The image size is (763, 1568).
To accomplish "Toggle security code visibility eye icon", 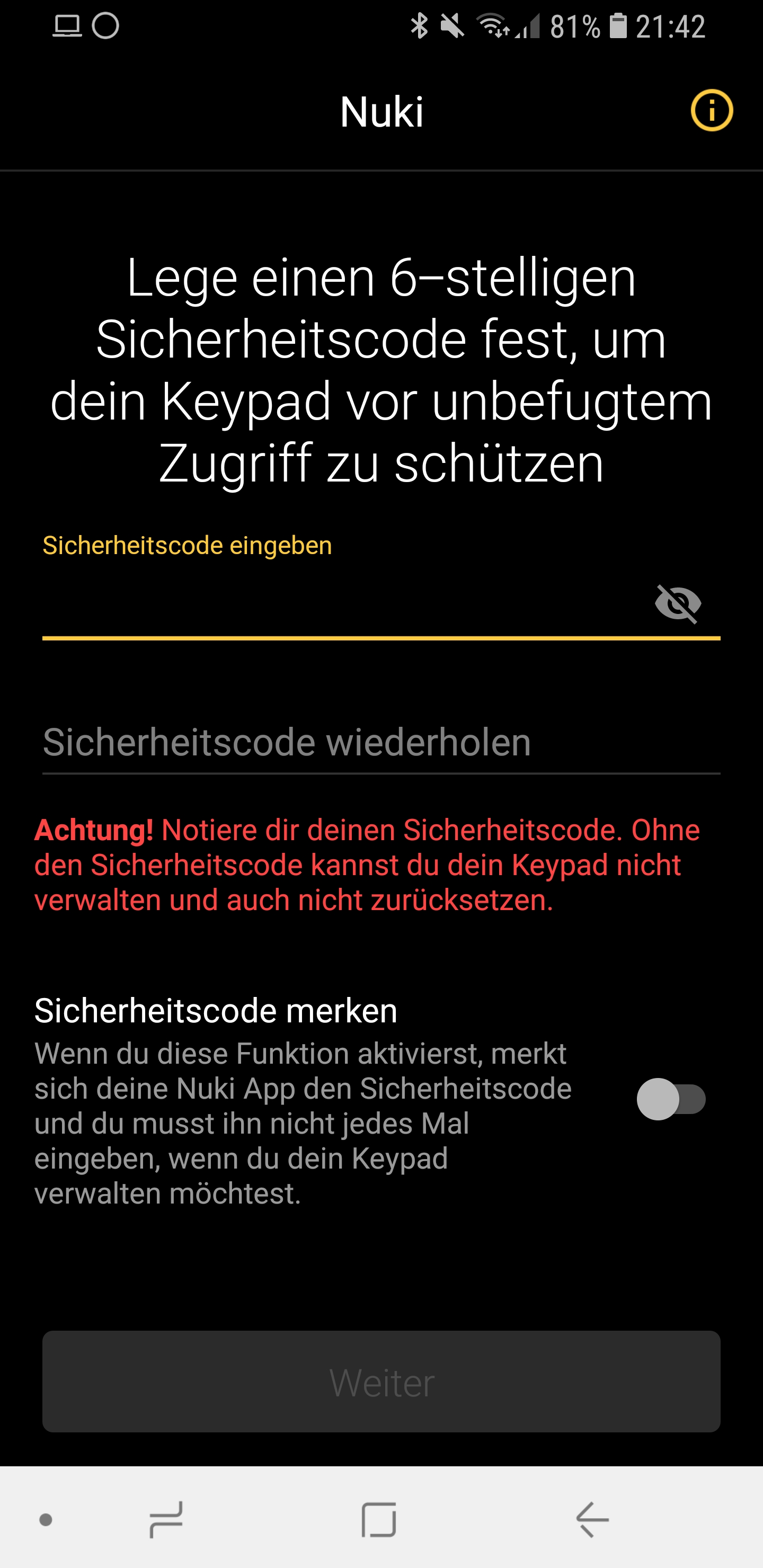I will coord(678,604).
